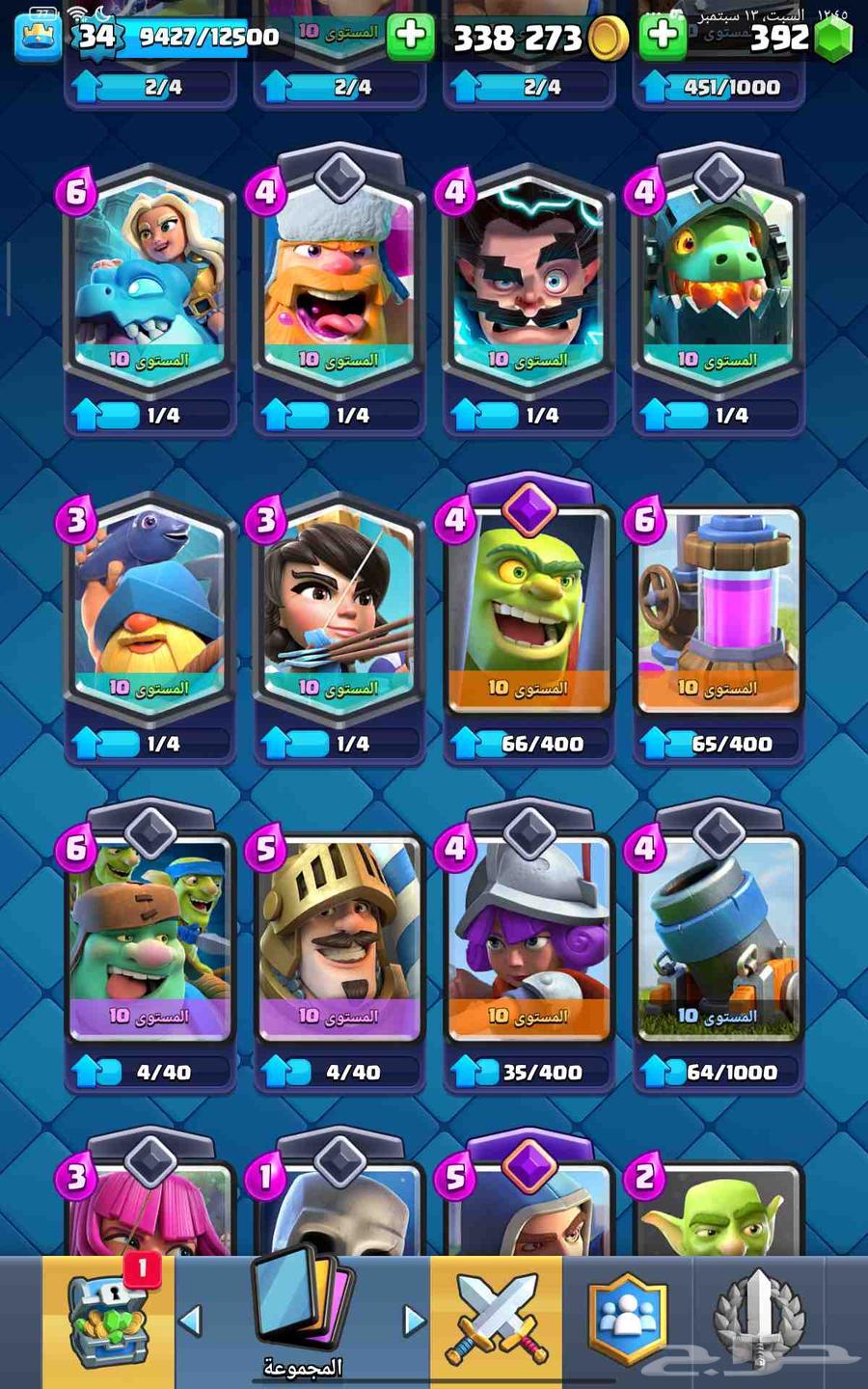Viewport: 868px width, 1389px height.
Task: Tap the green plus button beside gems
Action: point(663,37)
